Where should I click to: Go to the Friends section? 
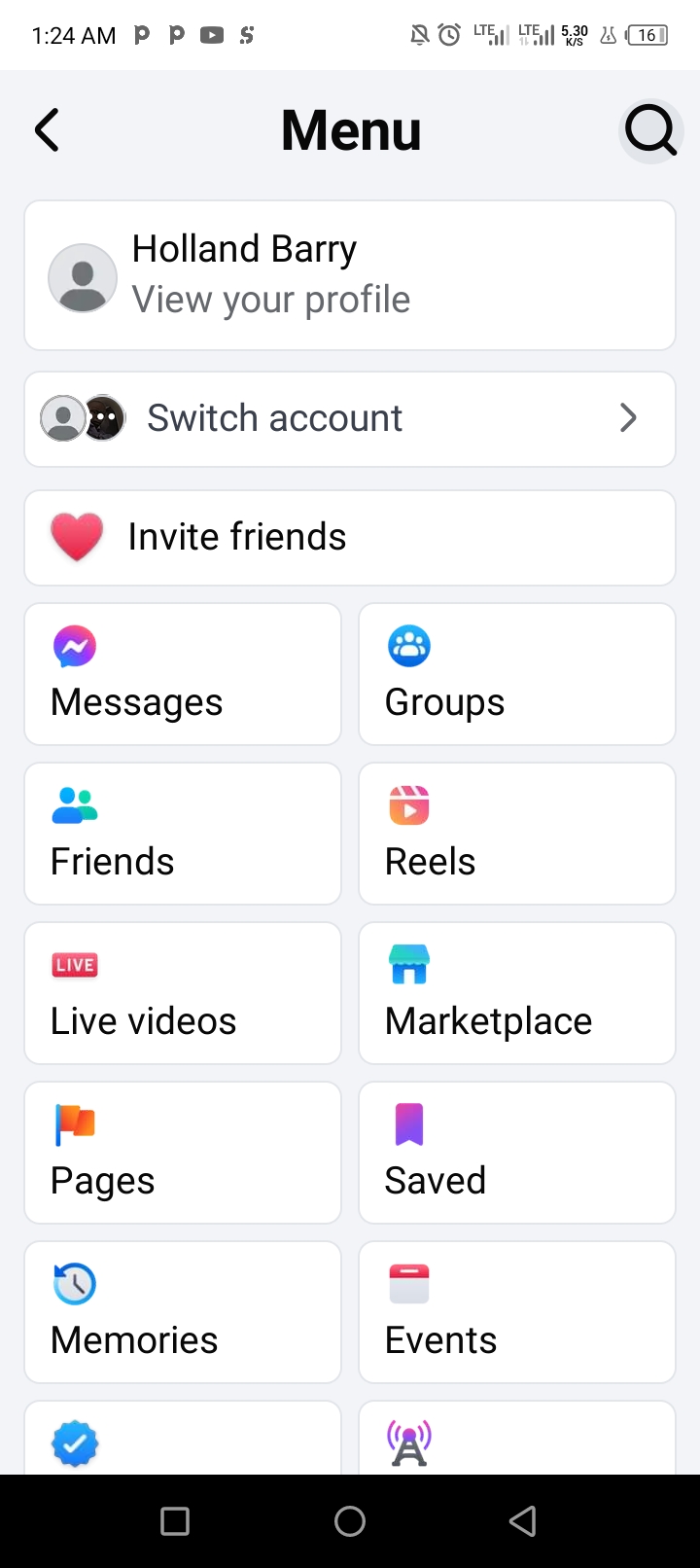click(183, 834)
